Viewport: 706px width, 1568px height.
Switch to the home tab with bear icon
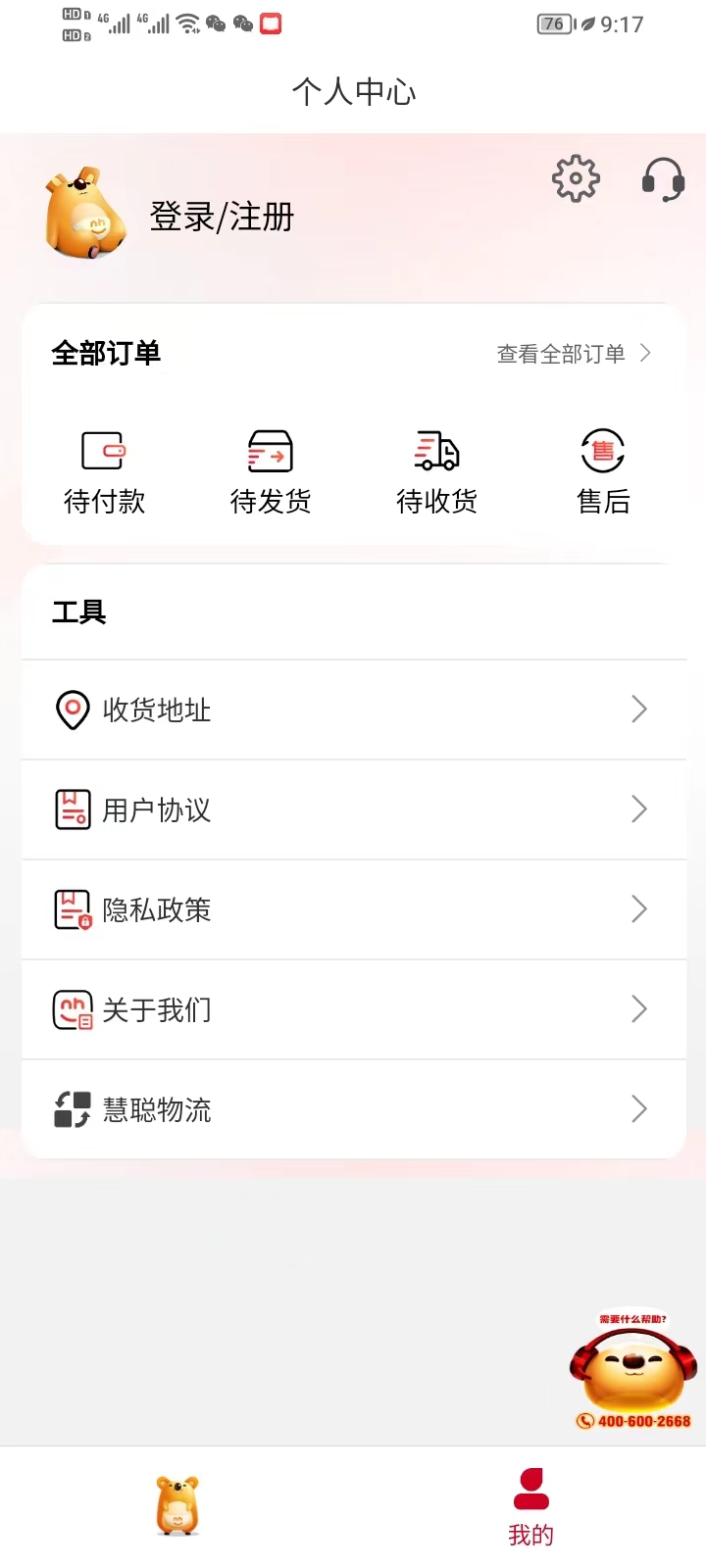(x=177, y=1504)
